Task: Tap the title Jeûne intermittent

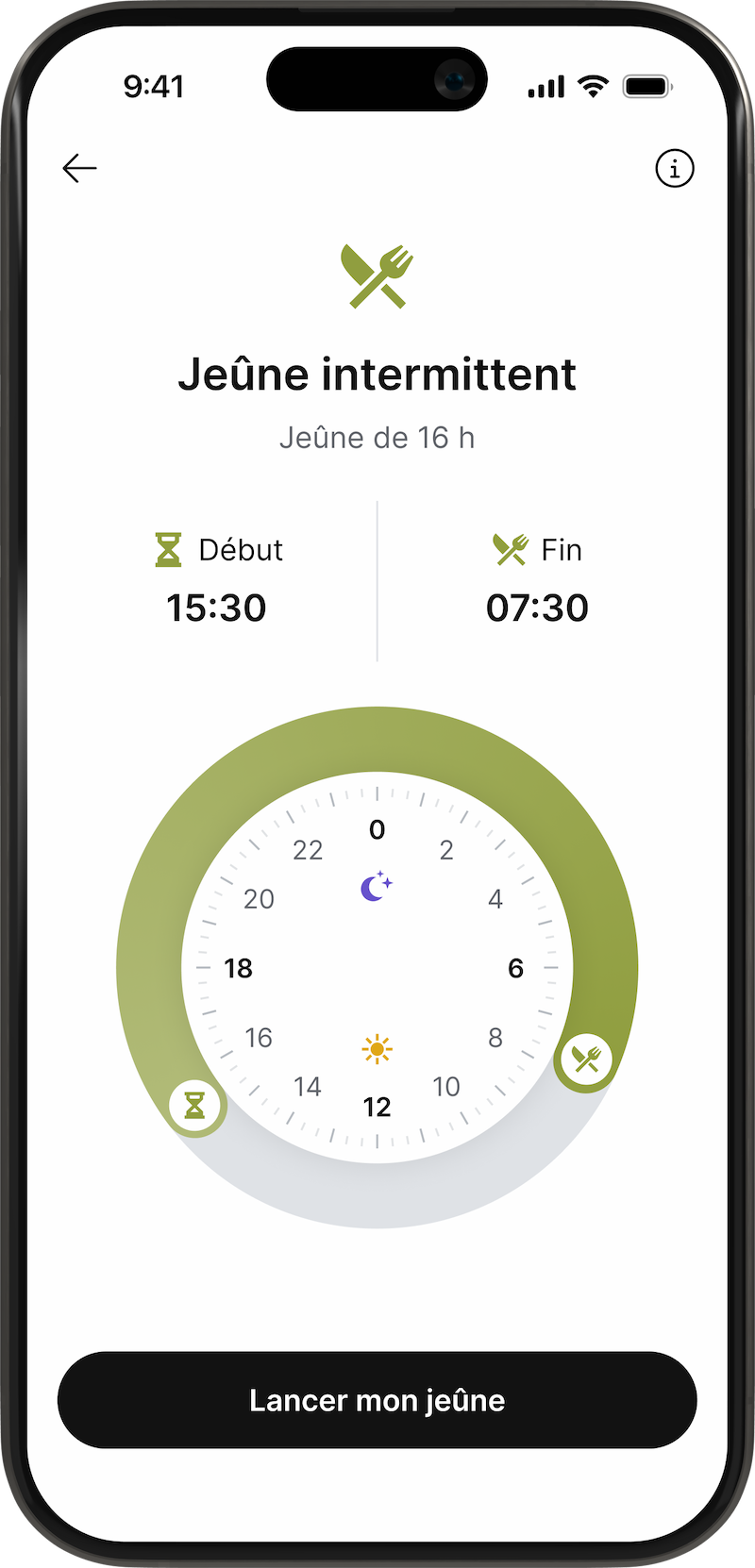Action: pos(377,374)
